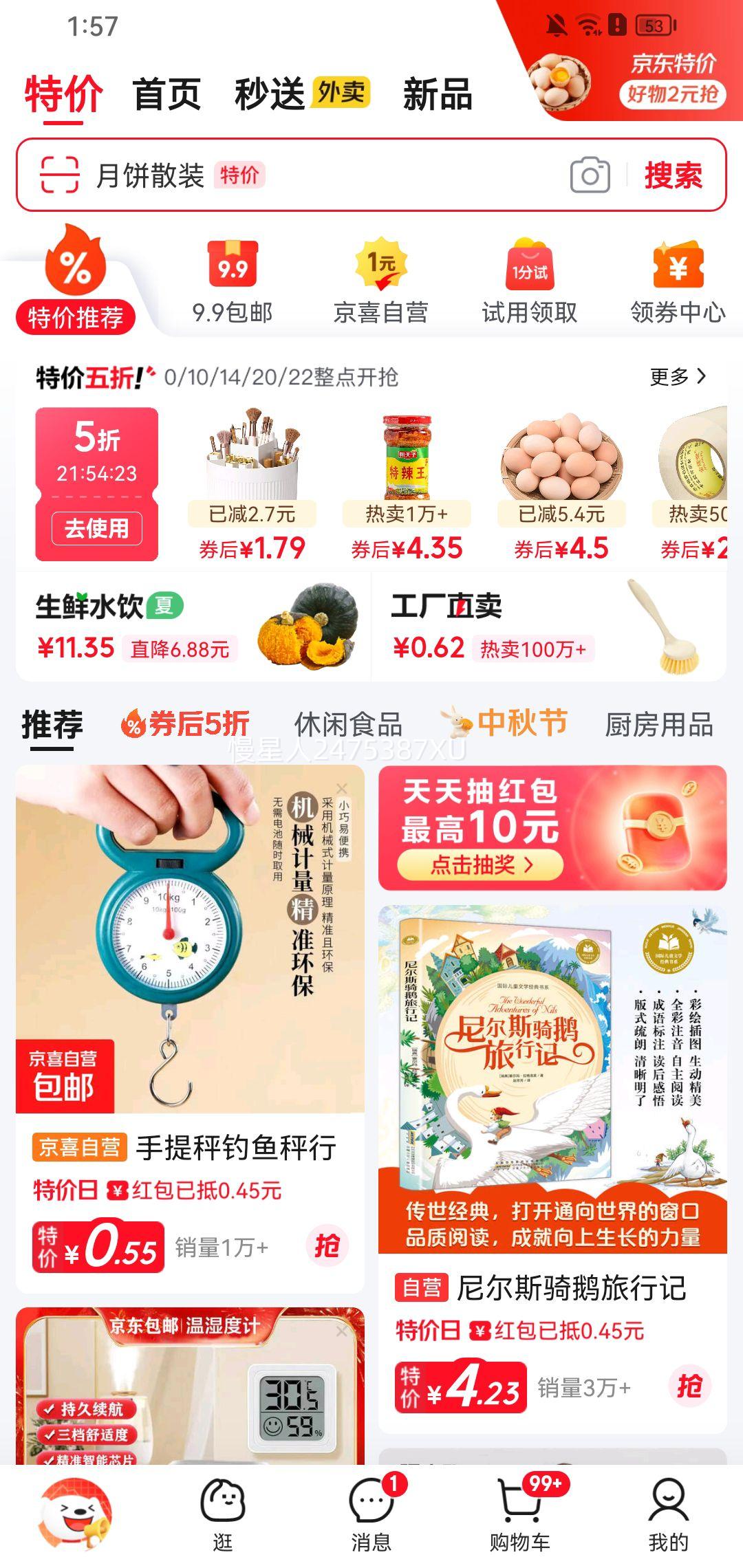The image size is (743, 1568).
Task: Use the 5折 coupon via 去使用
Action: pos(97,528)
